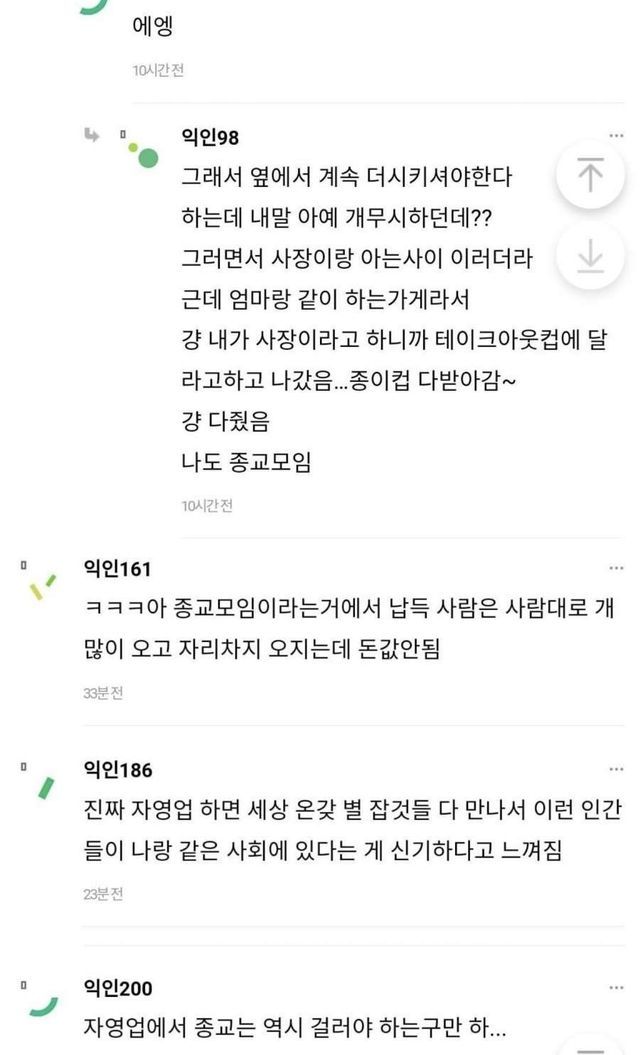The height and width of the screenshot is (1055, 640).
Task: Jump to top with the up arrow button
Action: (591, 176)
